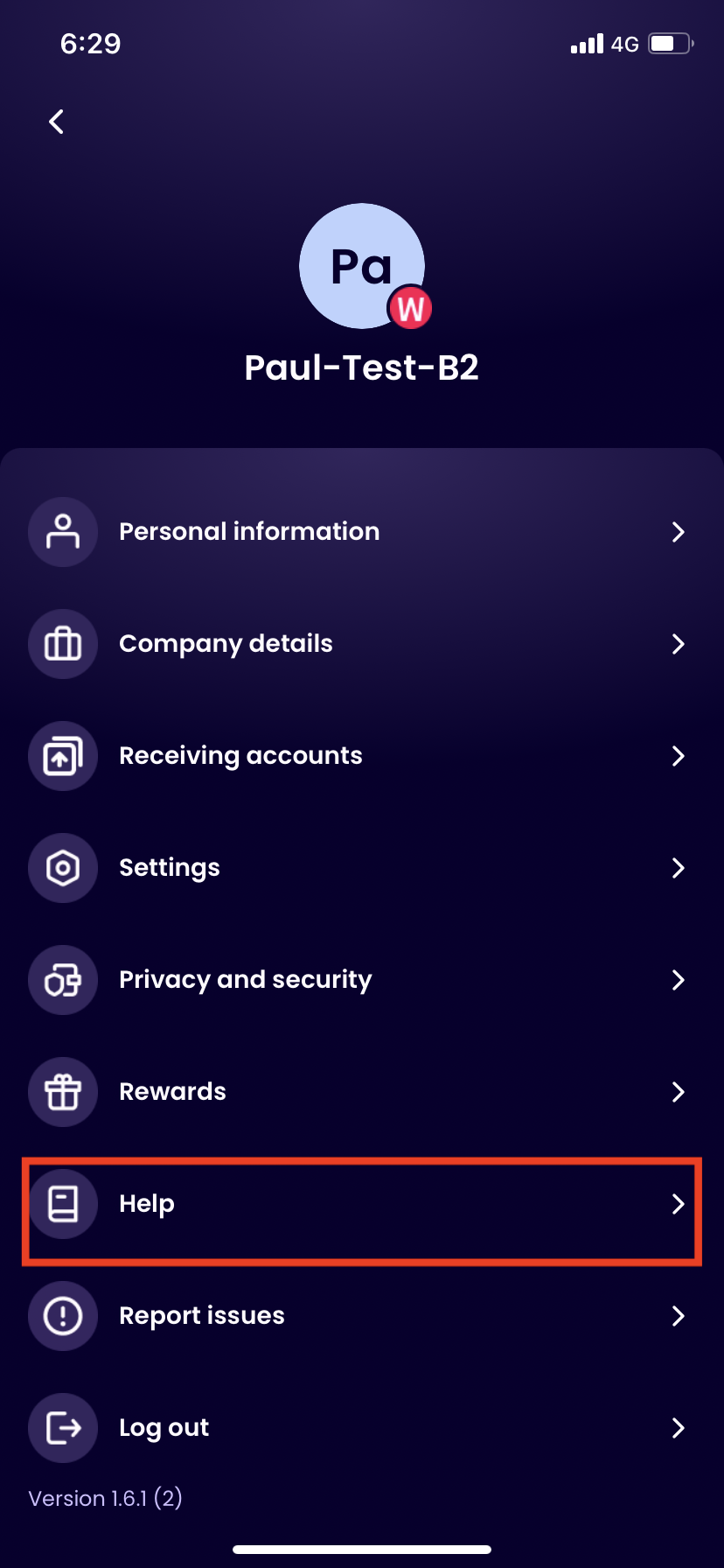Select Report issues

coord(361,1316)
